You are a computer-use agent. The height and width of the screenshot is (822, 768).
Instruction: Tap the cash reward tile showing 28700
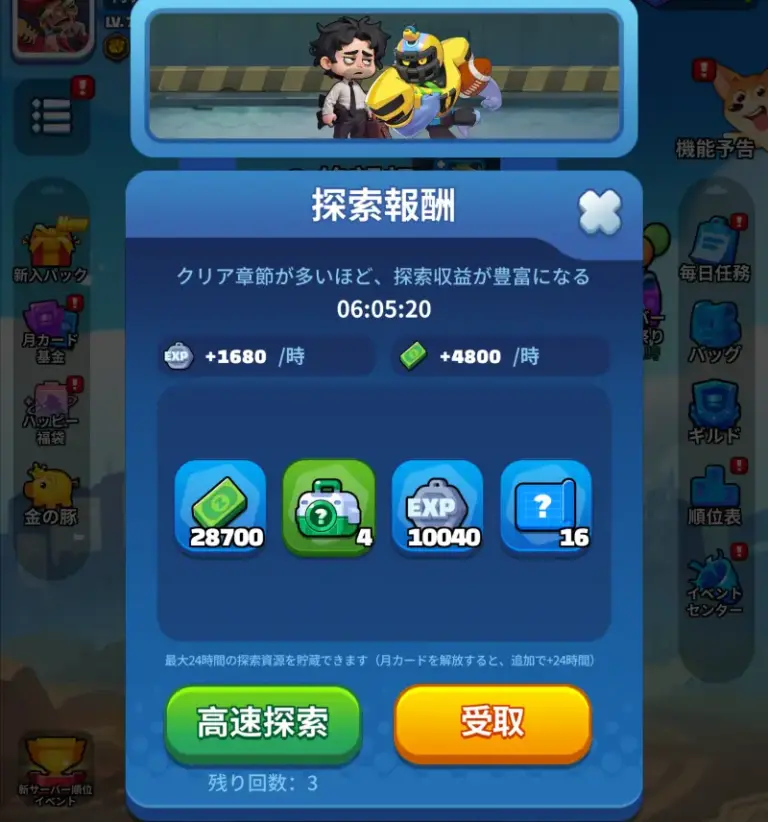click(220, 506)
